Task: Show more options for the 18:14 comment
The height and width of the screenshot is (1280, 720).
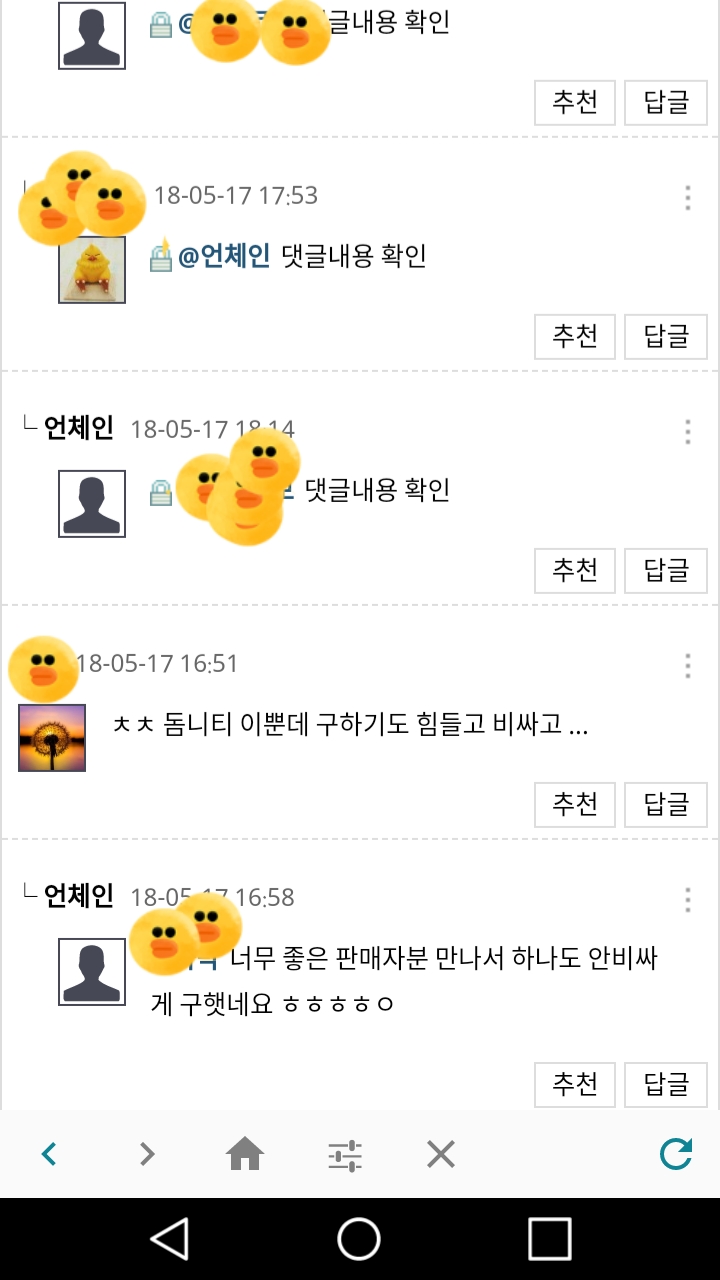Action: click(688, 431)
